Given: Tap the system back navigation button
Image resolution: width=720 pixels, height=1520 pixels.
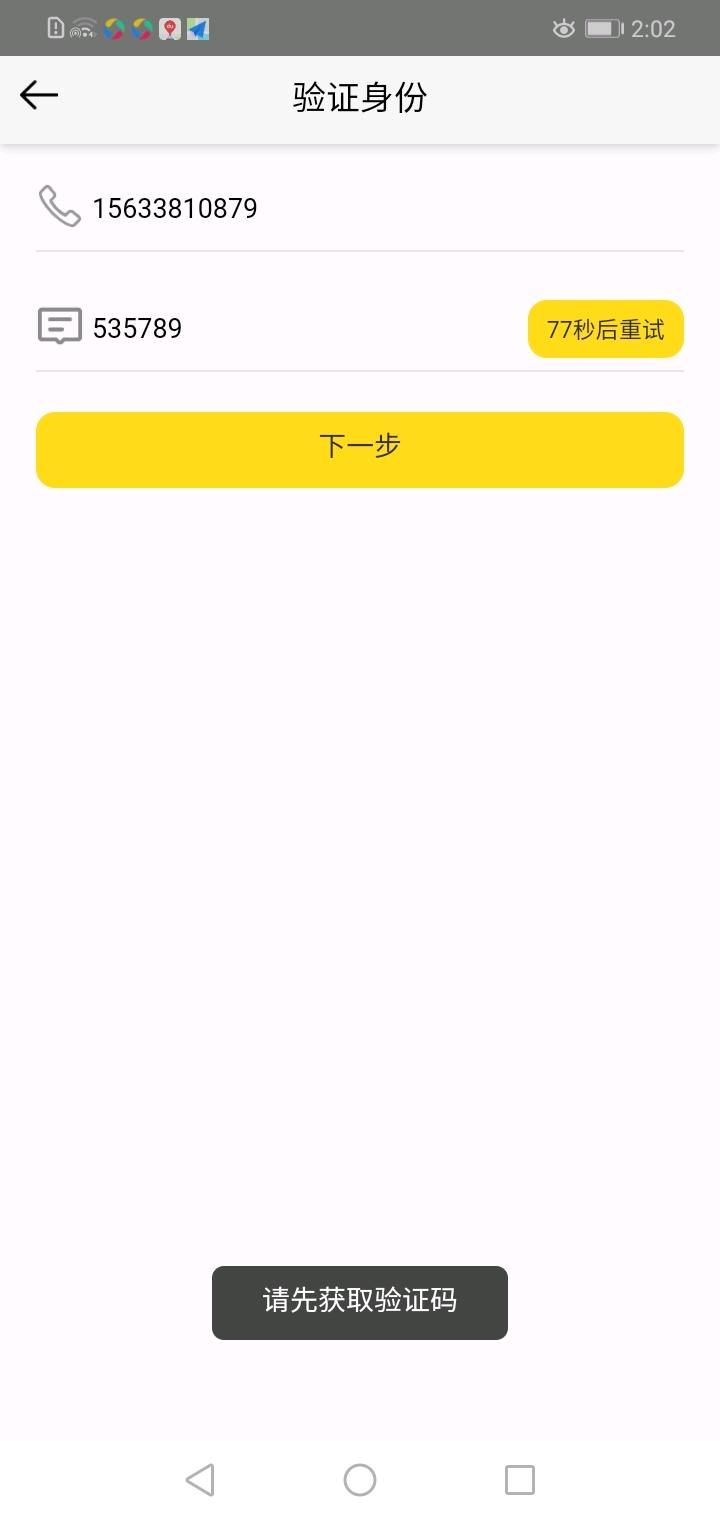Looking at the screenshot, I should 200,1479.
